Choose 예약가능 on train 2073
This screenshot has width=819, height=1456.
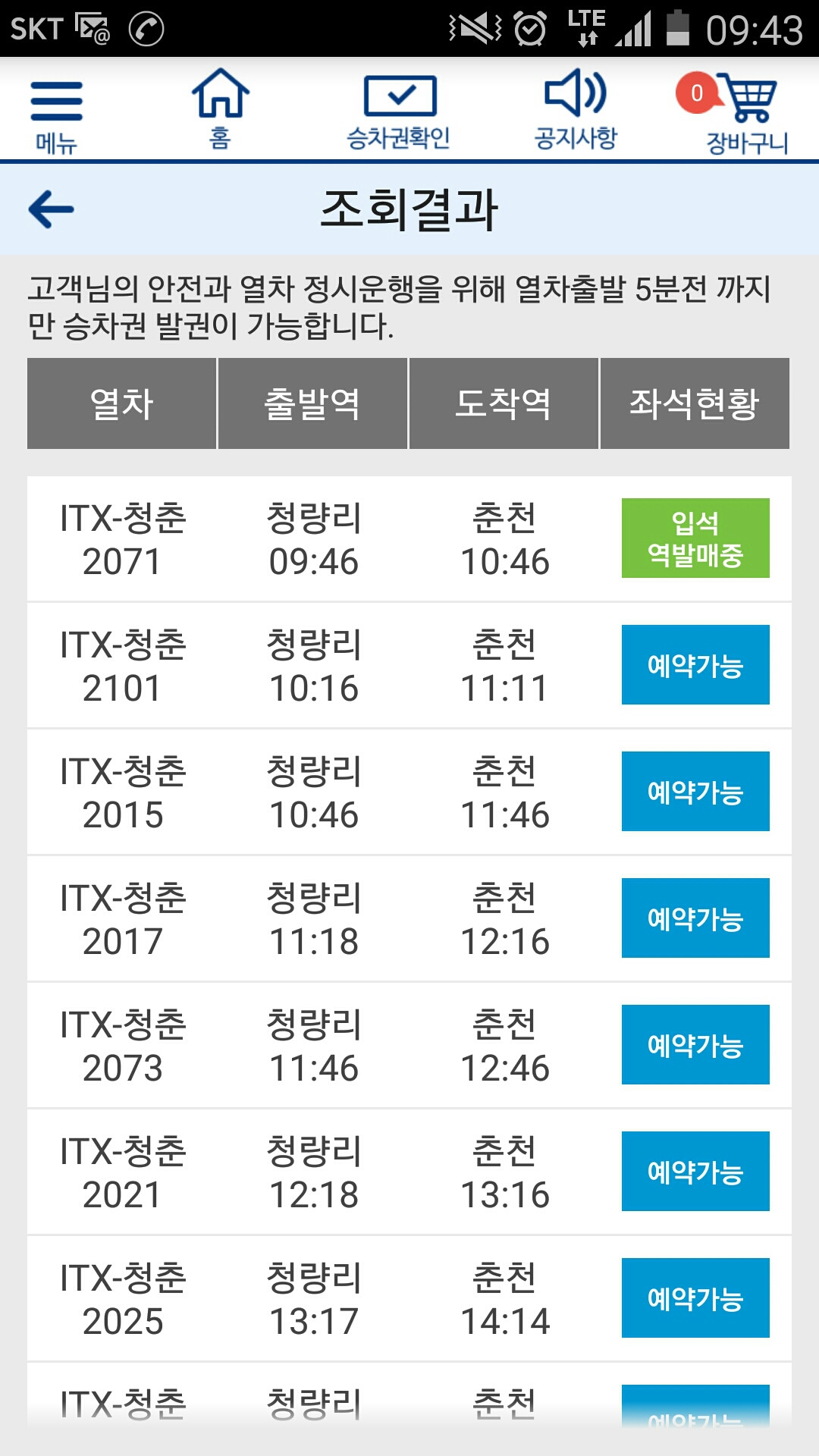coord(695,1044)
